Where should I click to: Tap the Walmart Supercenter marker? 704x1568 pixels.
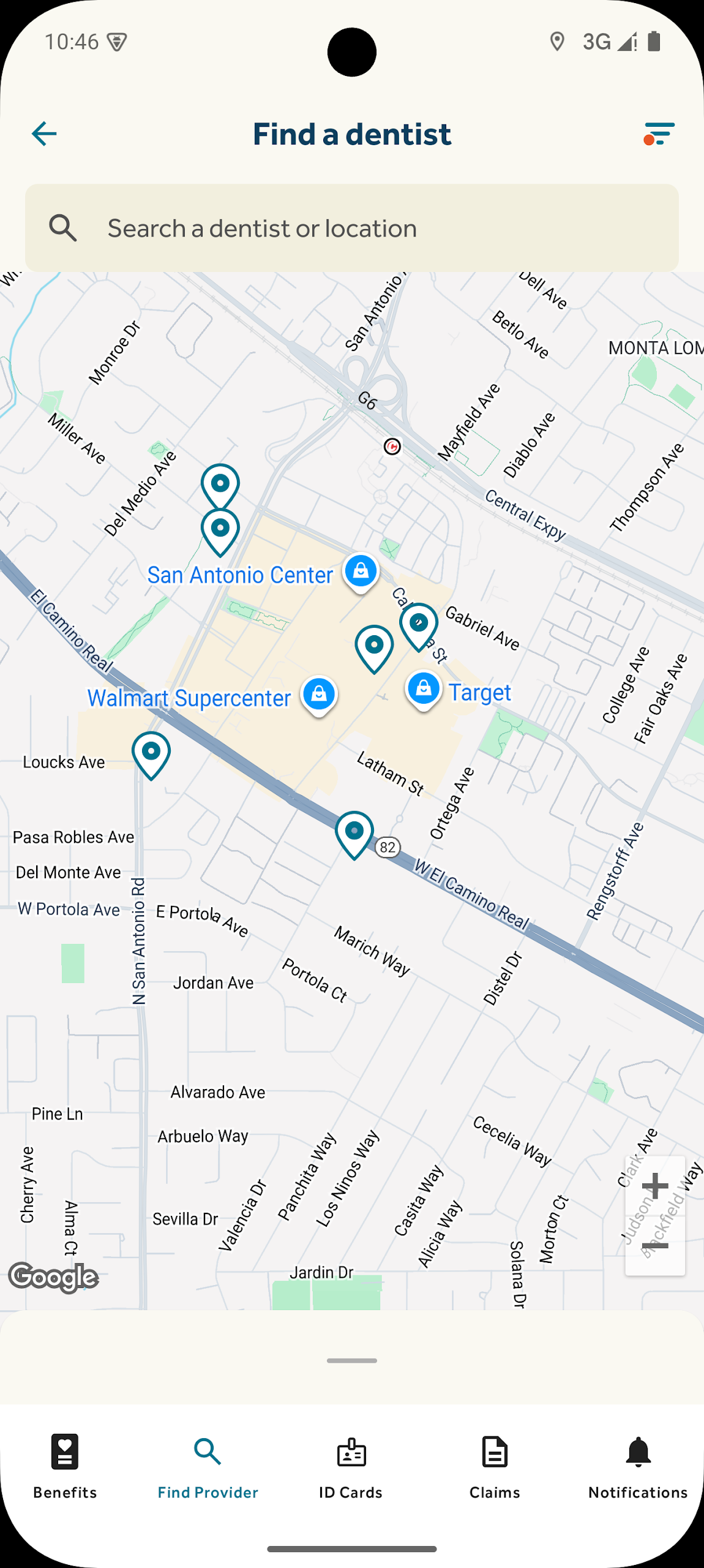pyautogui.click(x=318, y=695)
